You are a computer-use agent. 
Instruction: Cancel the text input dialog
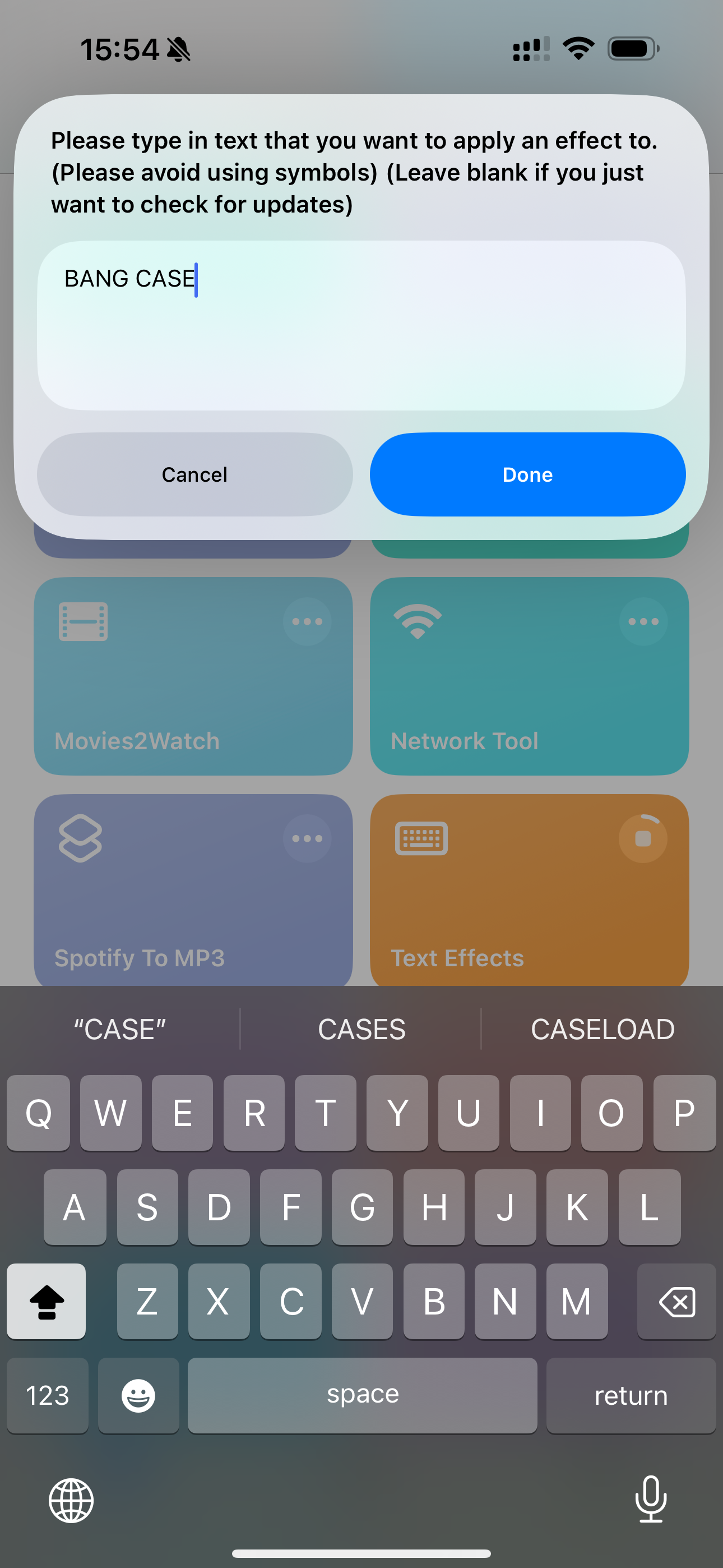(x=194, y=475)
